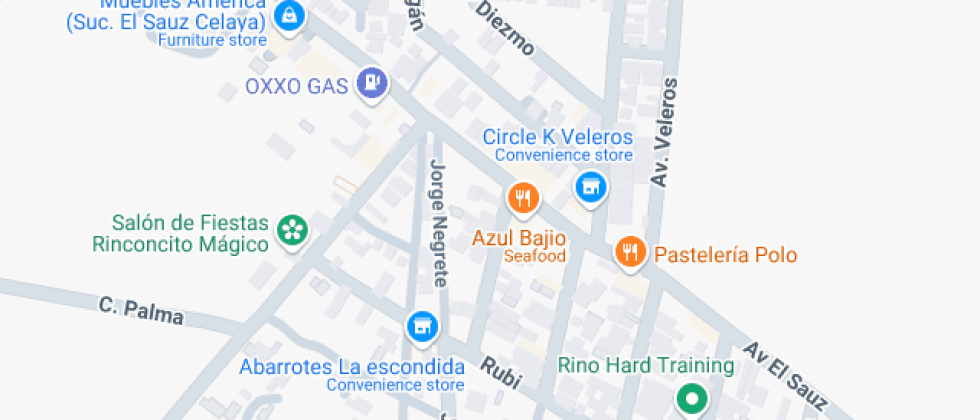Tap the Rino Hard Training marker
This screenshot has height=420, width=980.
690,400
